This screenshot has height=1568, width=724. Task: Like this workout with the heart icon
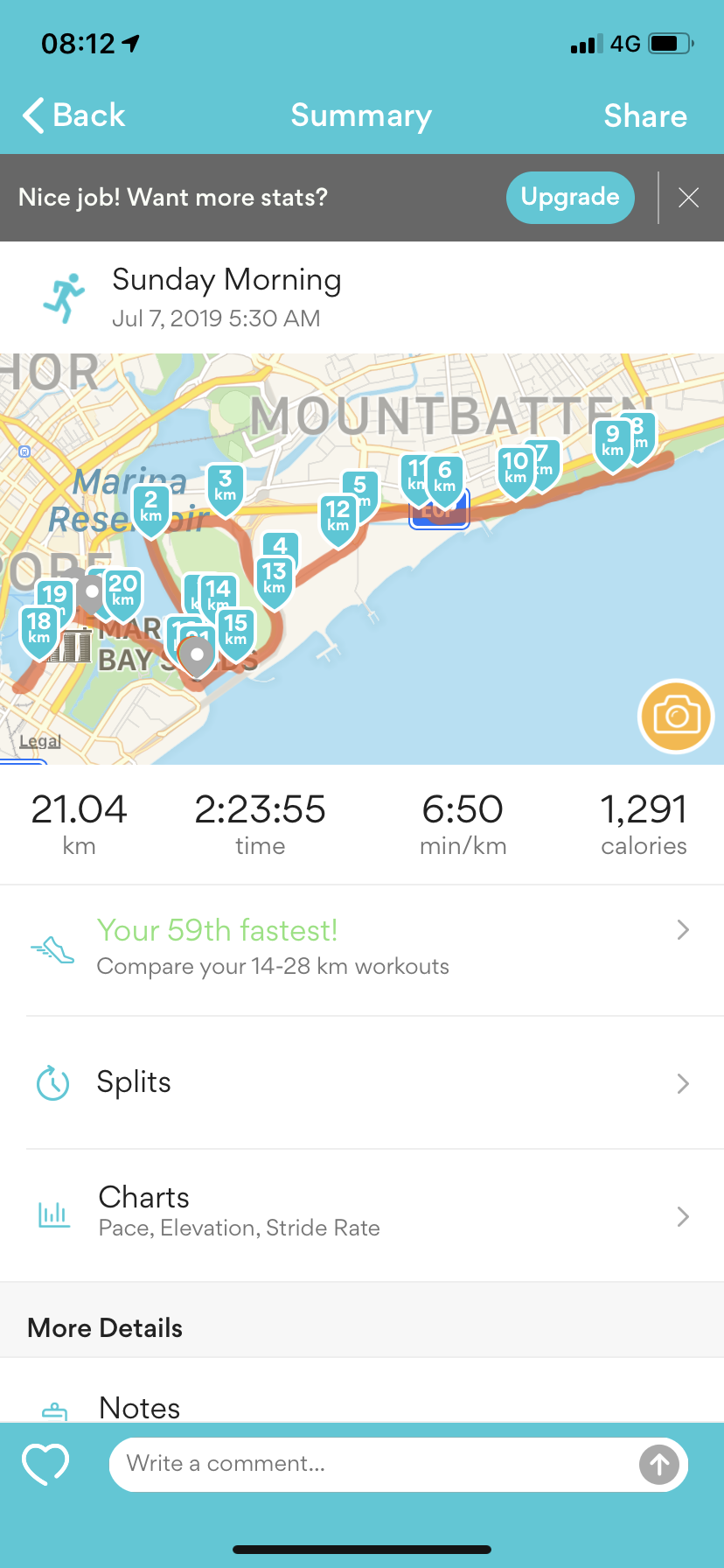pos(45,1464)
